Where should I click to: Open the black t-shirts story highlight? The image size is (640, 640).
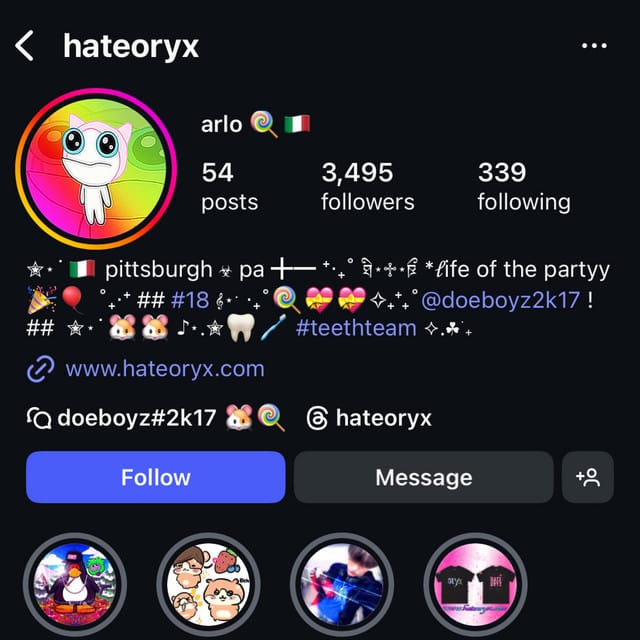474,583
